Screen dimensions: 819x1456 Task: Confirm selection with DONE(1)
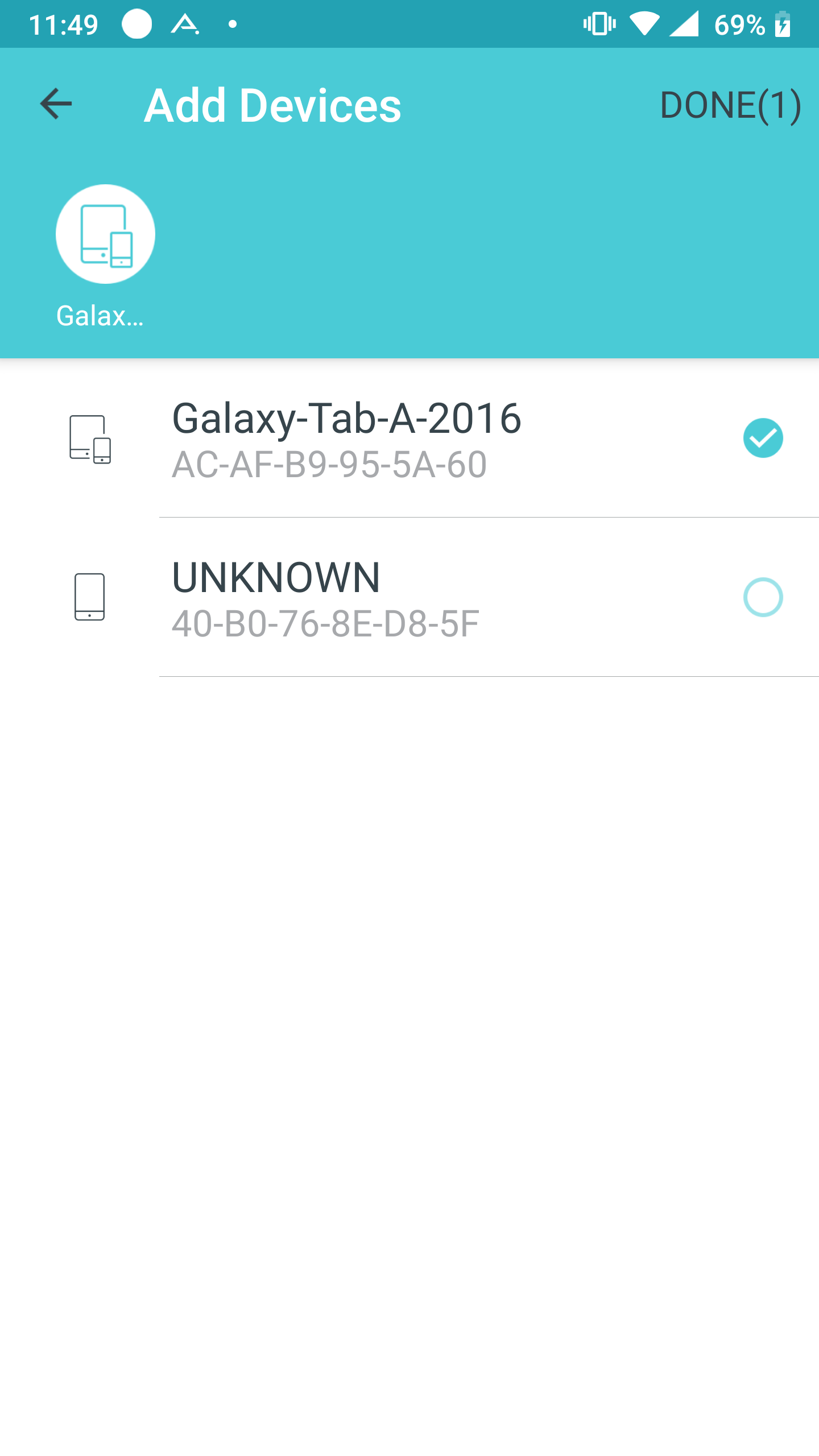[x=730, y=105]
